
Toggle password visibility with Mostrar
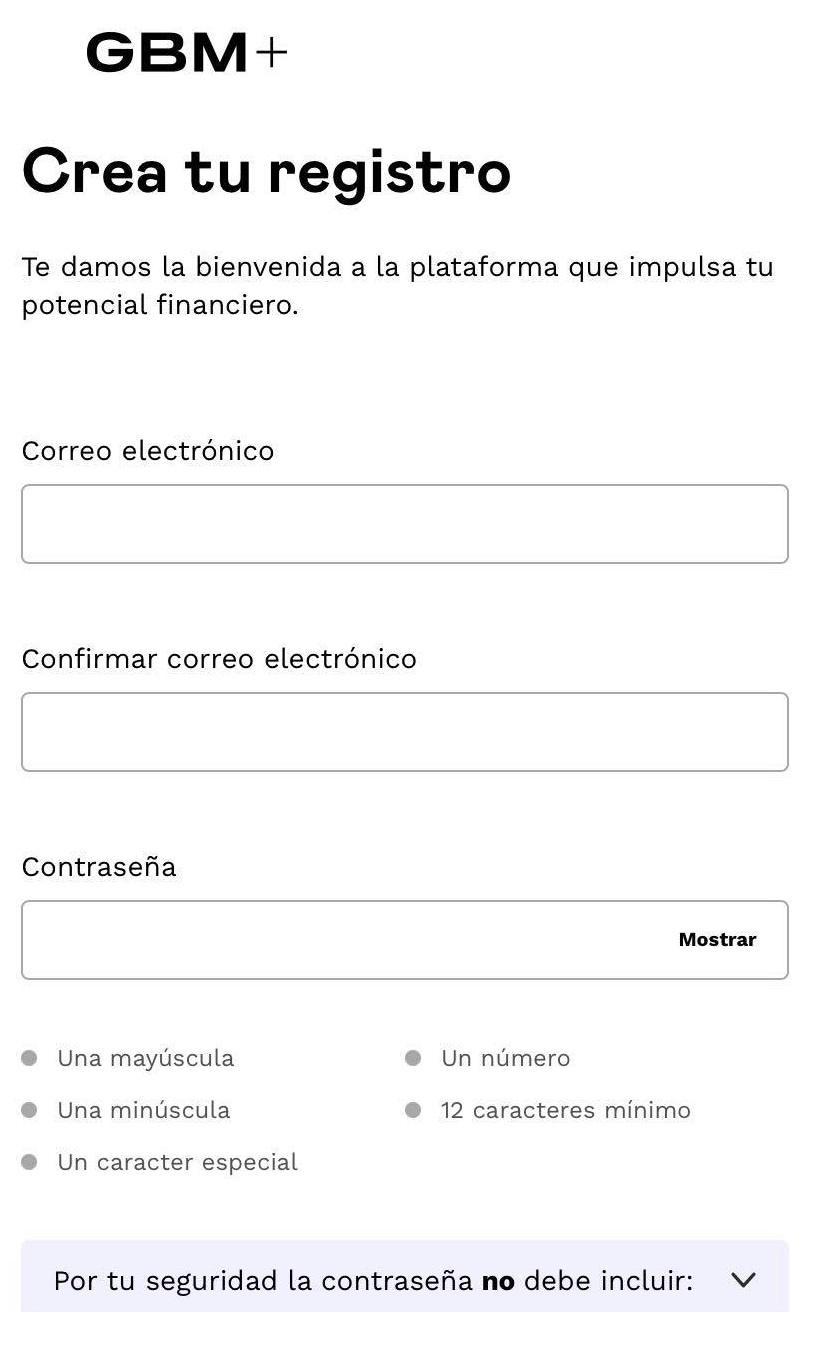pos(717,939)
